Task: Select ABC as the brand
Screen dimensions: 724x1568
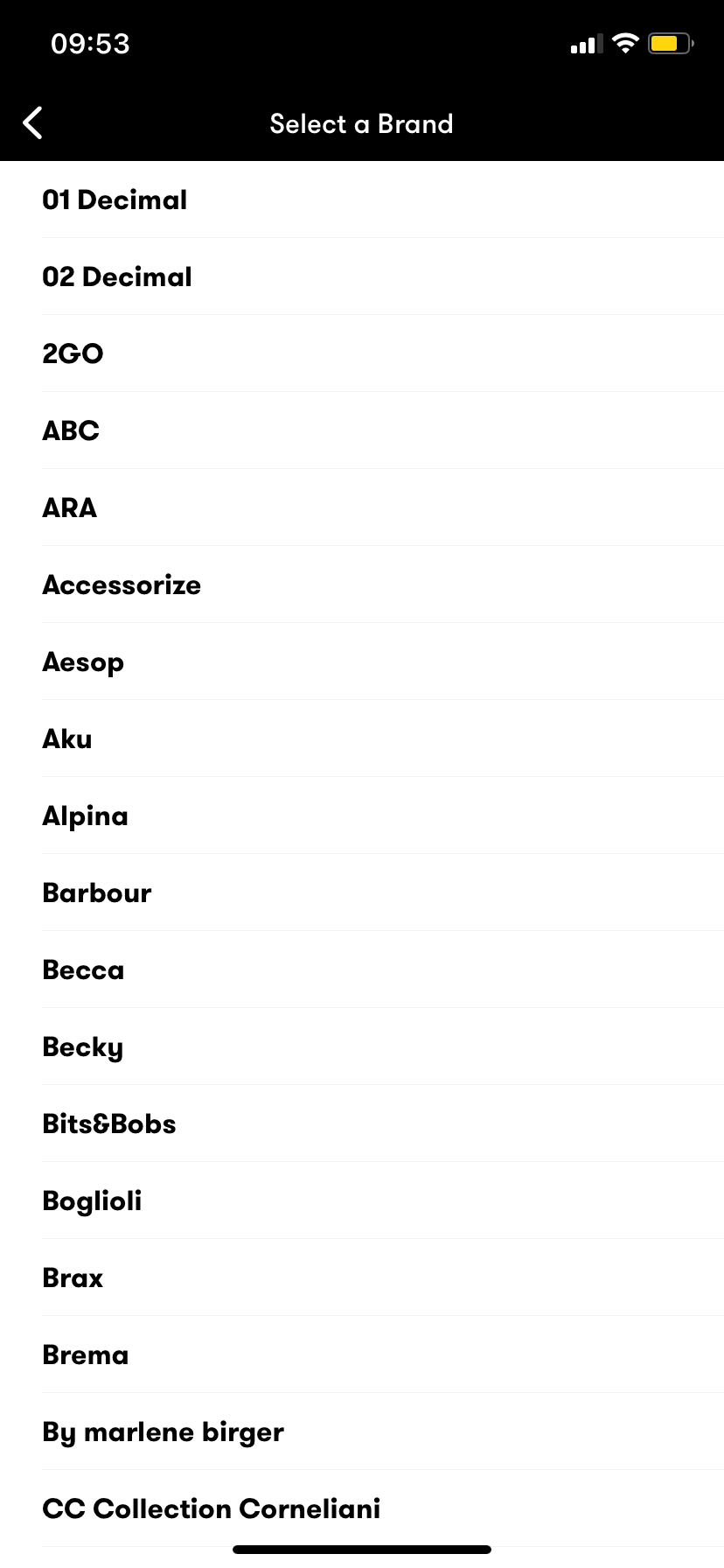Action: [71, 430]
